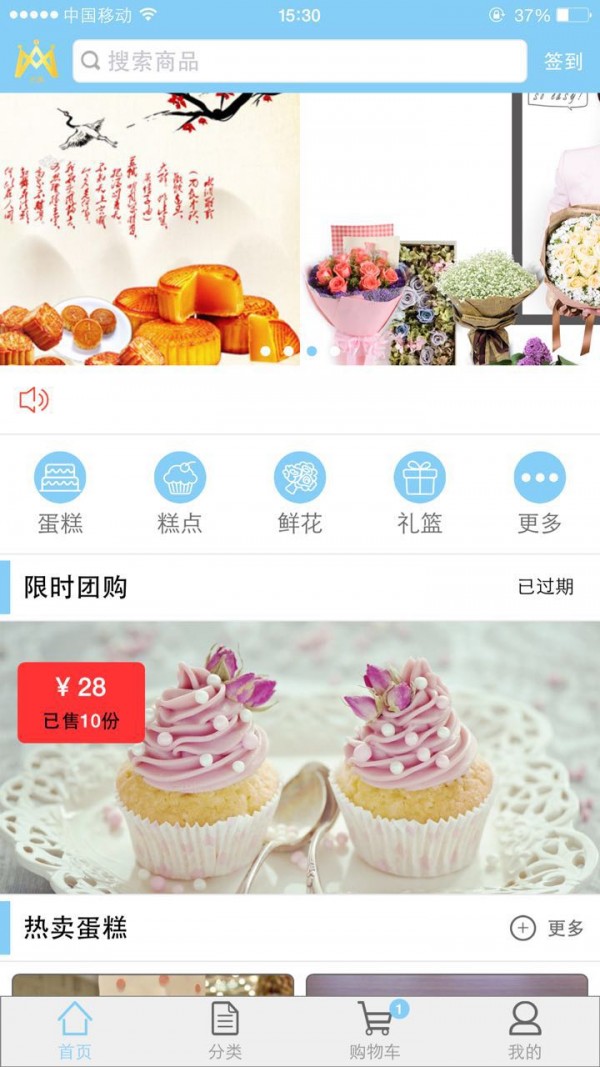
Task: Open the ¥28 cupcake group-buy deal
Action: [300, 757]
